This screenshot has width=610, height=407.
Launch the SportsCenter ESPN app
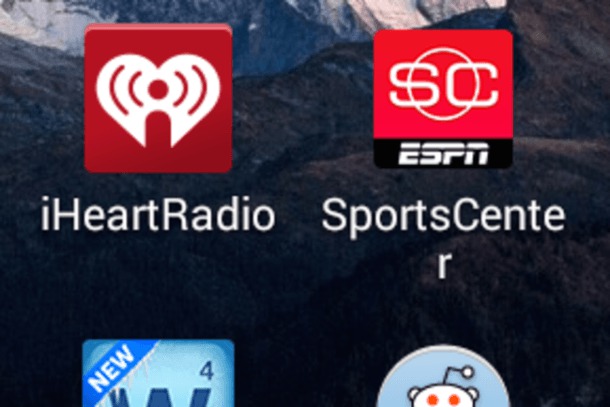[442, 98]
